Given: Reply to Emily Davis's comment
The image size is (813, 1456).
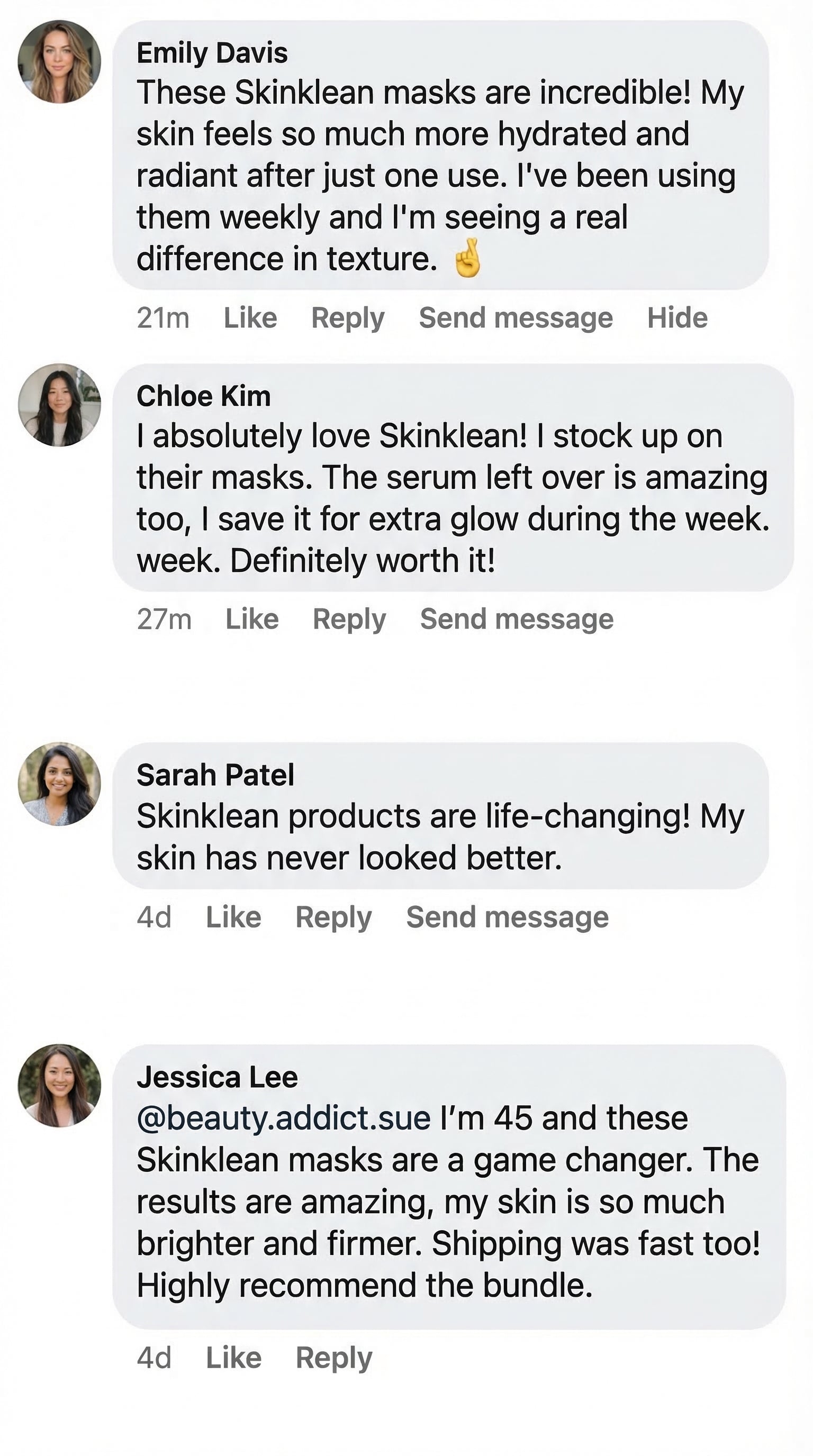Looking at the screenshot, I should pyautogui.click(x=348, y=317).
